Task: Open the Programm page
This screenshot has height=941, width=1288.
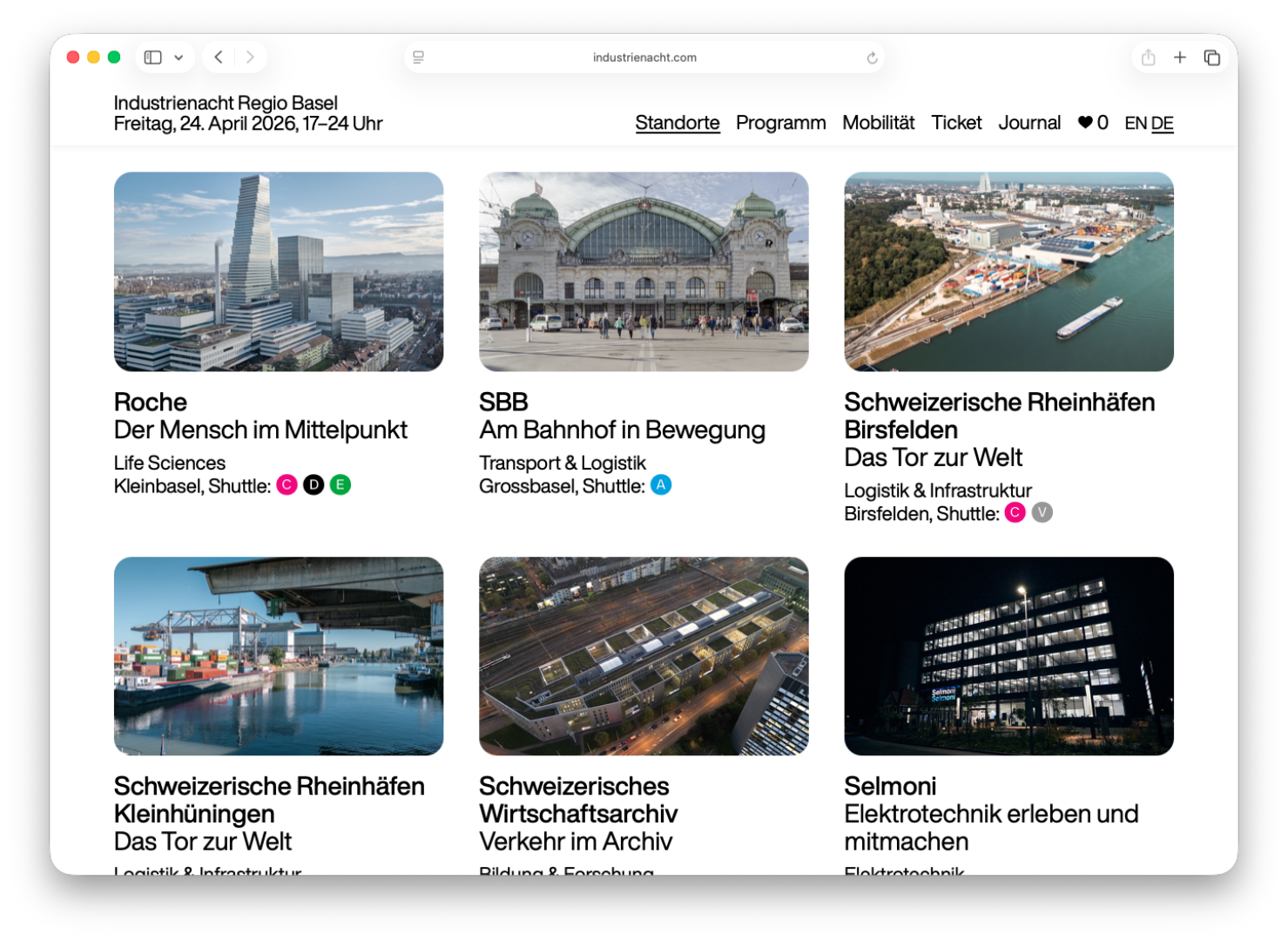Action: tap(780, 123)
